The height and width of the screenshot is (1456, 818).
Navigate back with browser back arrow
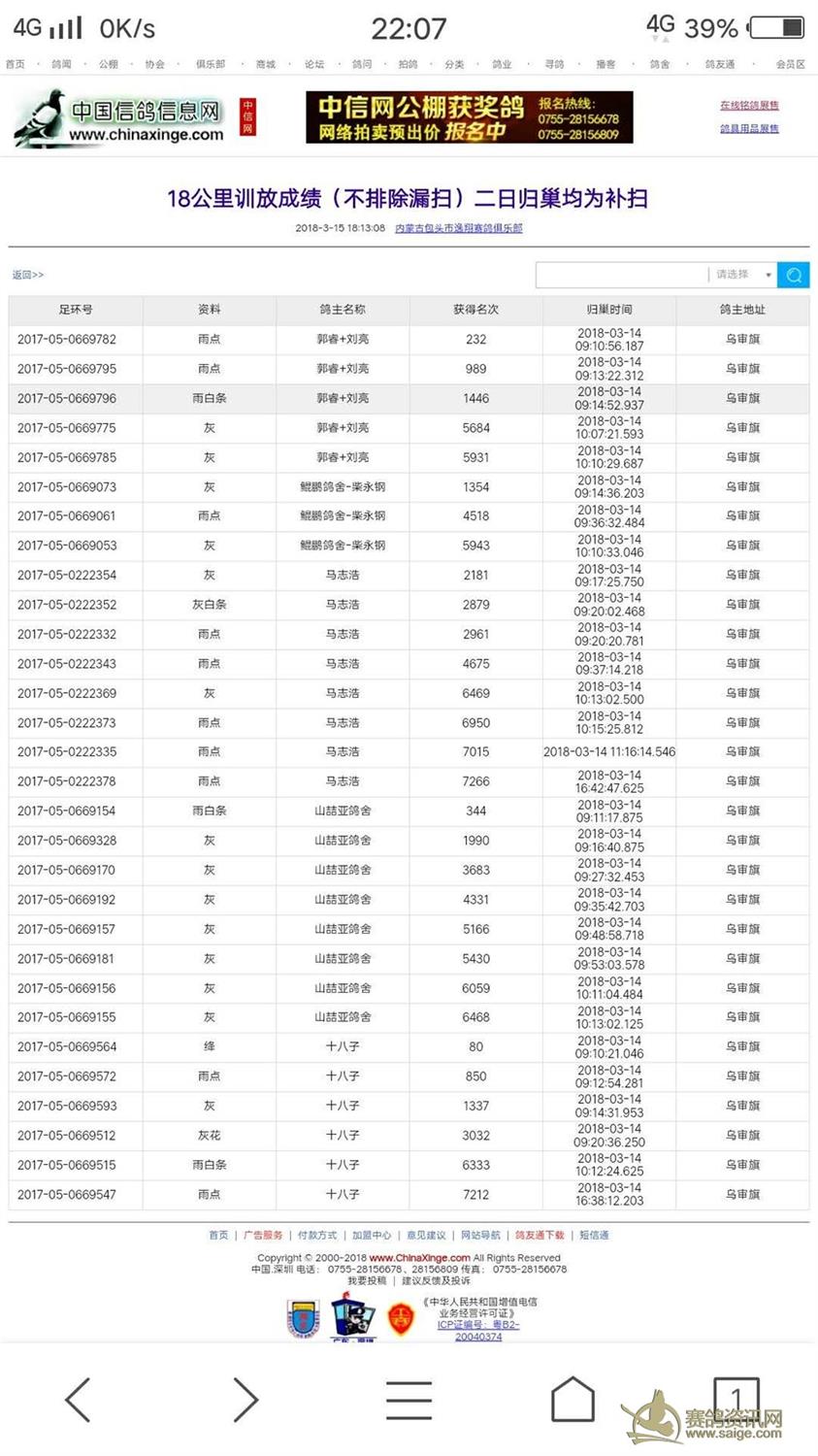(78, 1400)
